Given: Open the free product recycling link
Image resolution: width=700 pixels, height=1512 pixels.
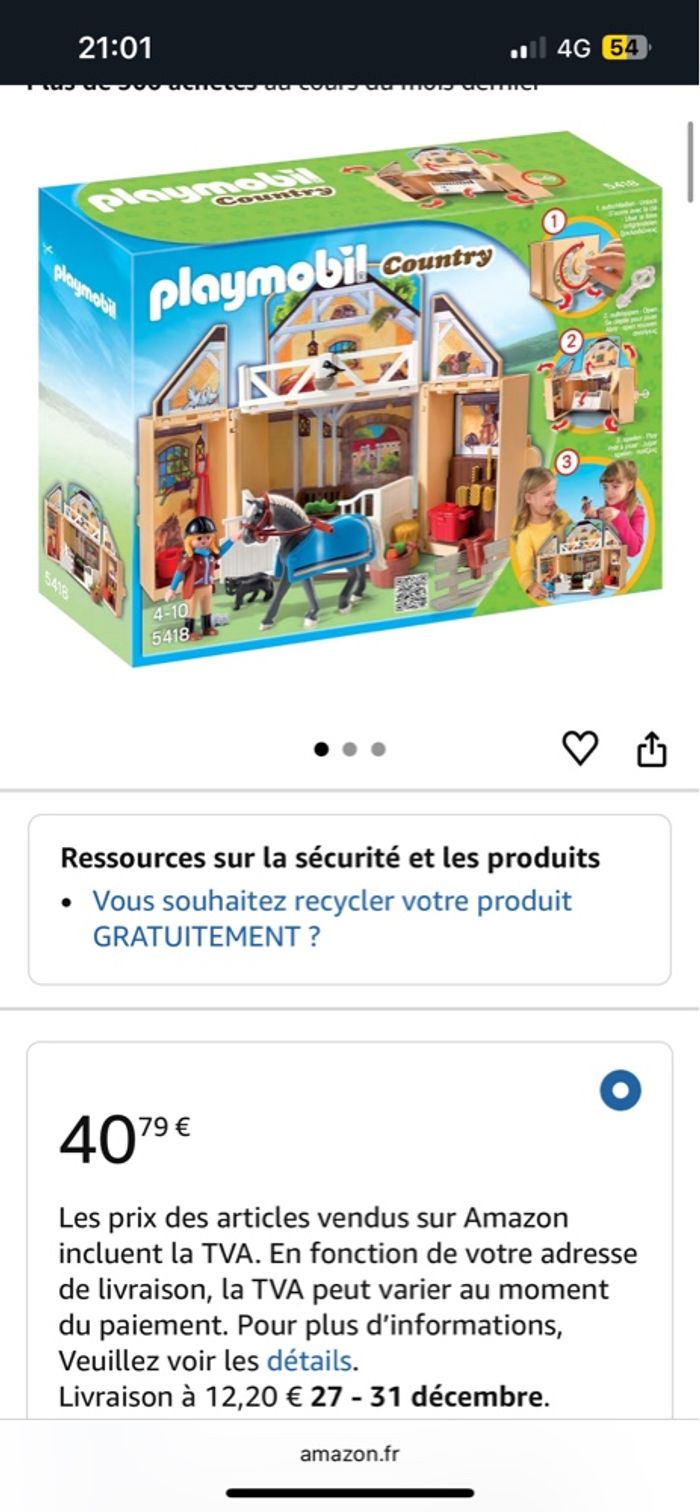Looking at the screenshot, I should [332, 918].
